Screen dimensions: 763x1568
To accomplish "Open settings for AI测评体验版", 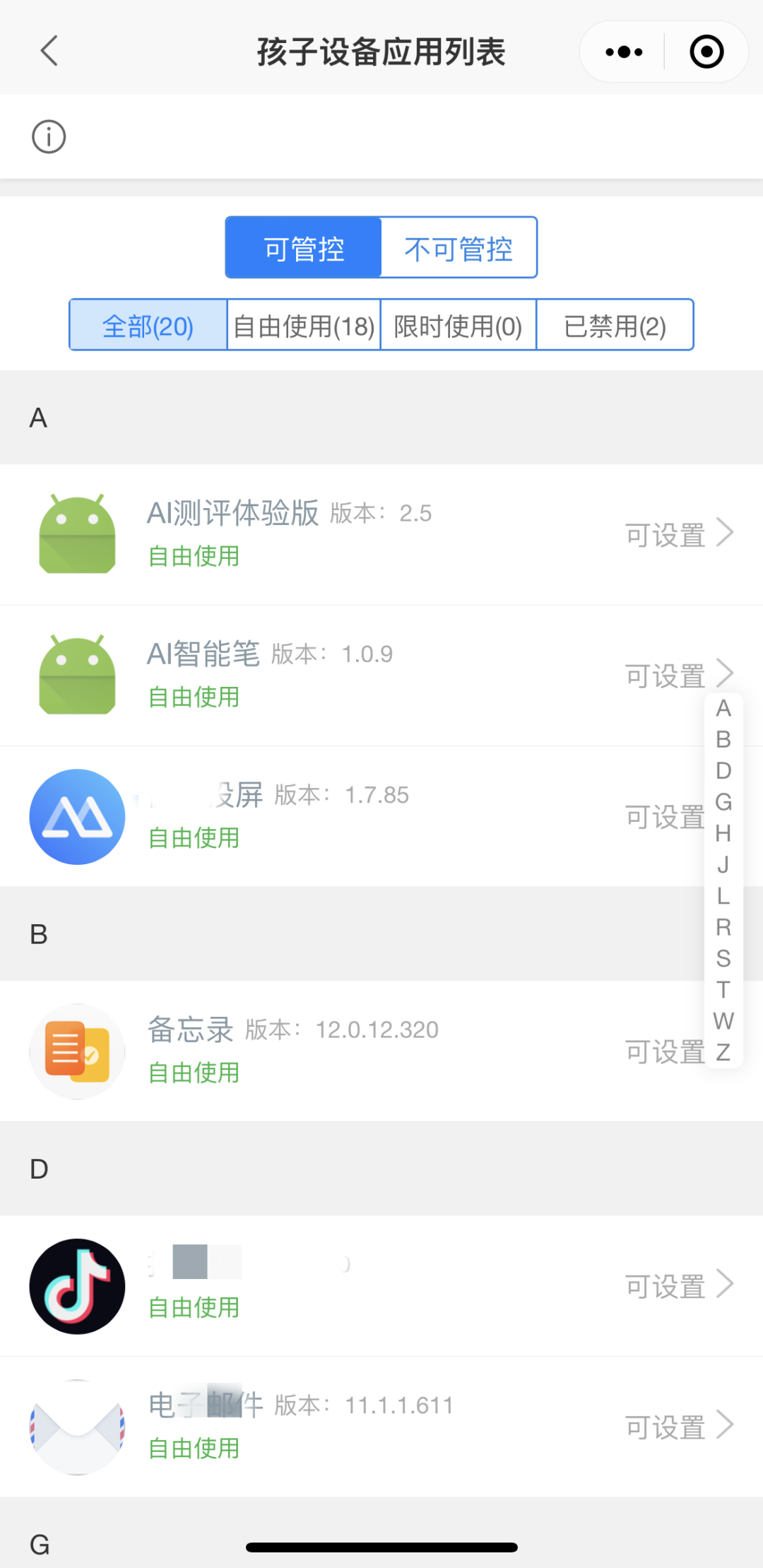I will click(381, 534).
